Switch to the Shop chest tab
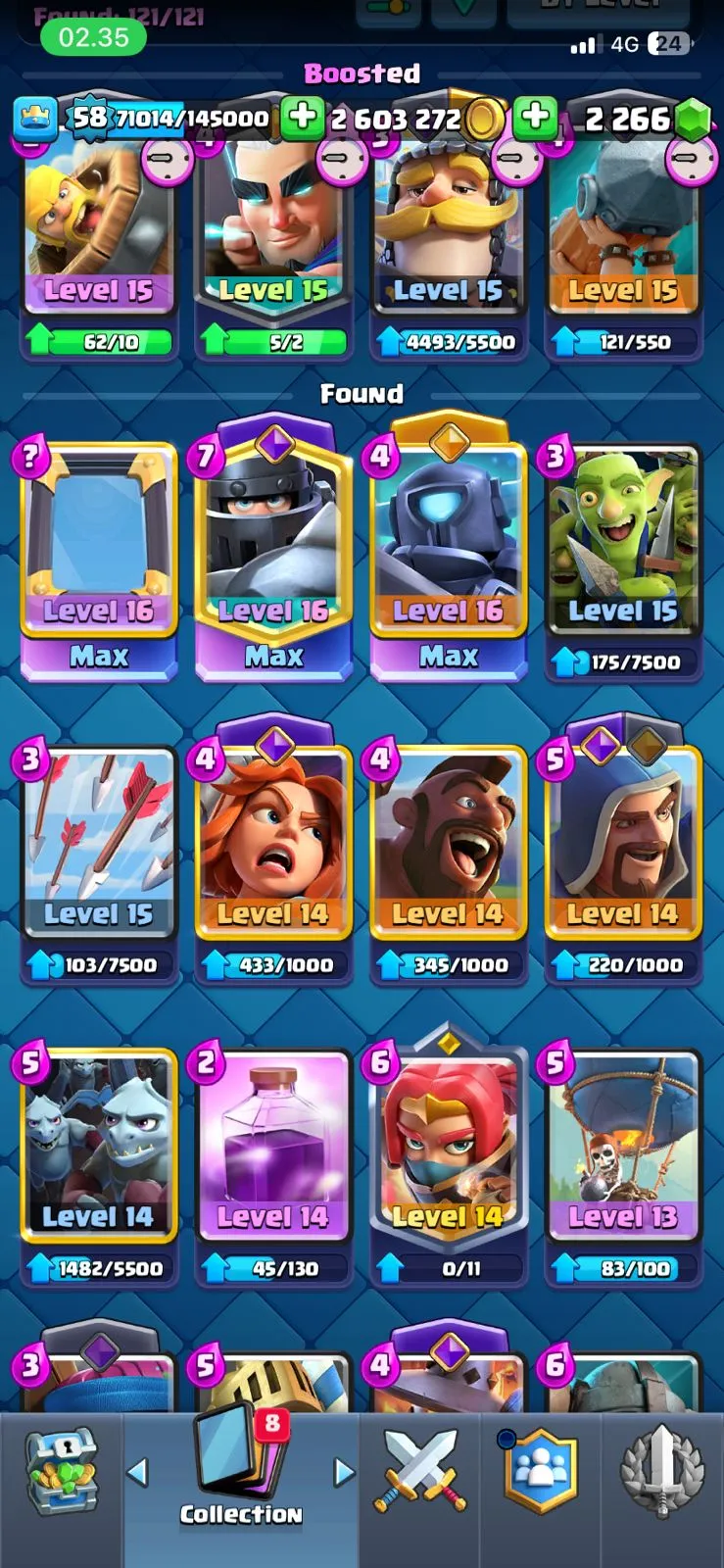The height and width of the screenshot is (1568, 724). 62,1470
